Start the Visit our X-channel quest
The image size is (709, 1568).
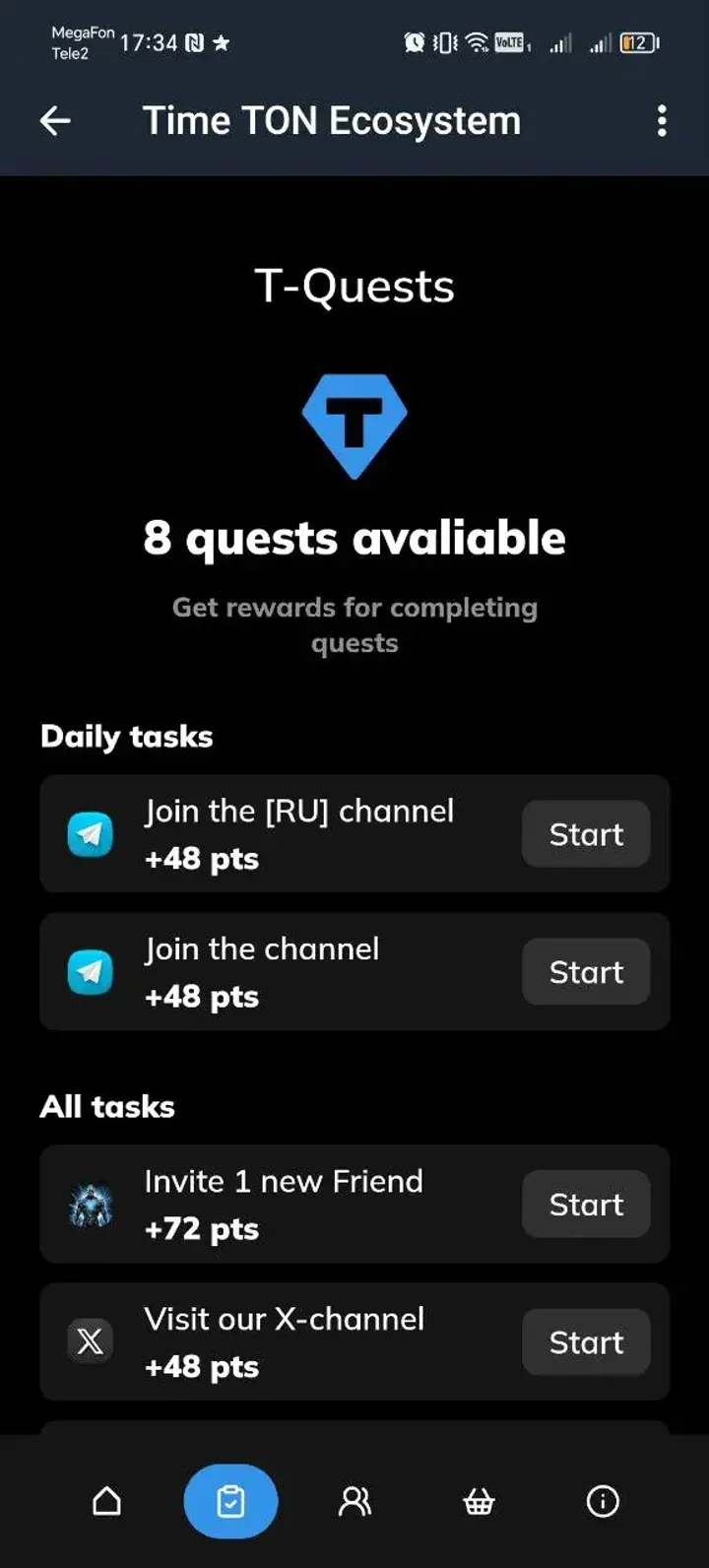click(x=585, y=1340)
